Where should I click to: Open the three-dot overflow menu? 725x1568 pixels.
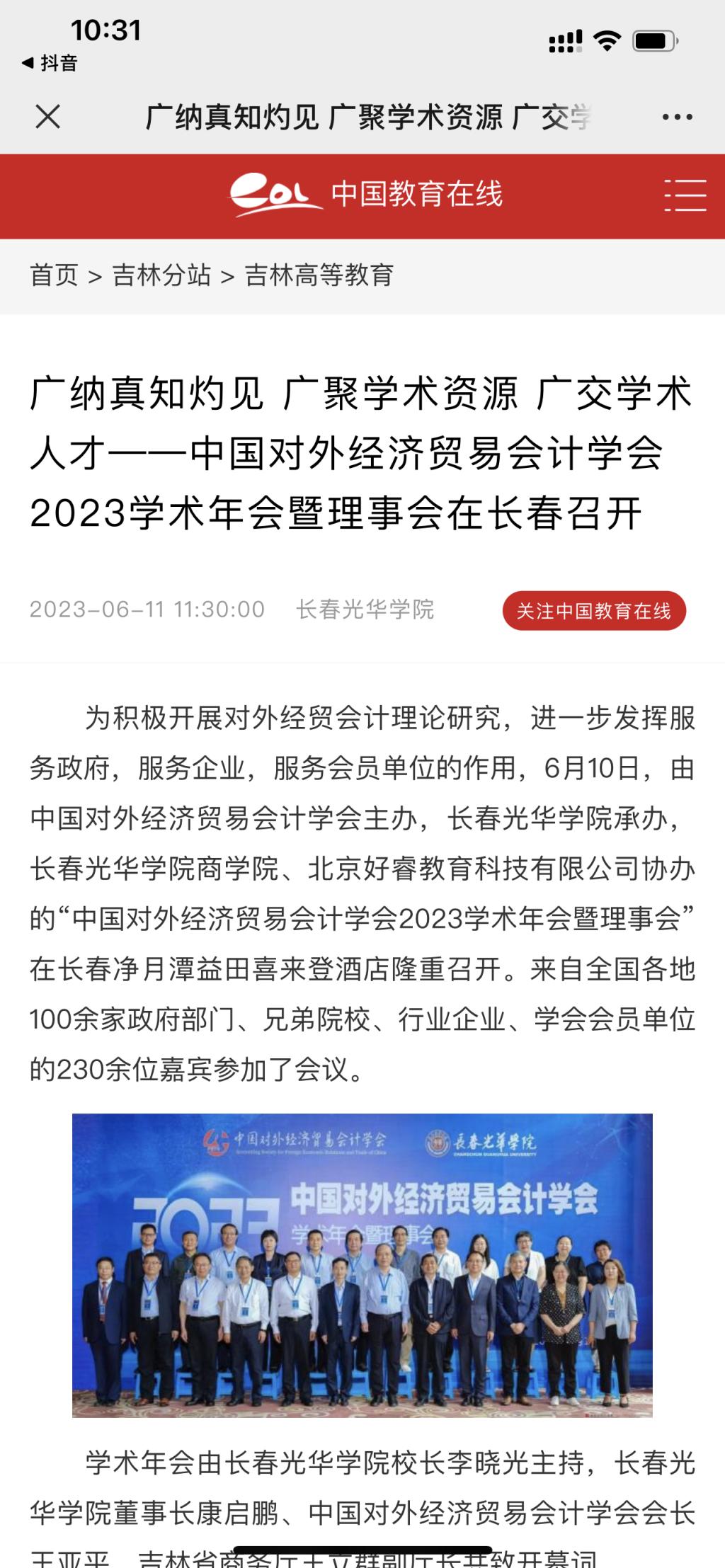tap(677, 118)
